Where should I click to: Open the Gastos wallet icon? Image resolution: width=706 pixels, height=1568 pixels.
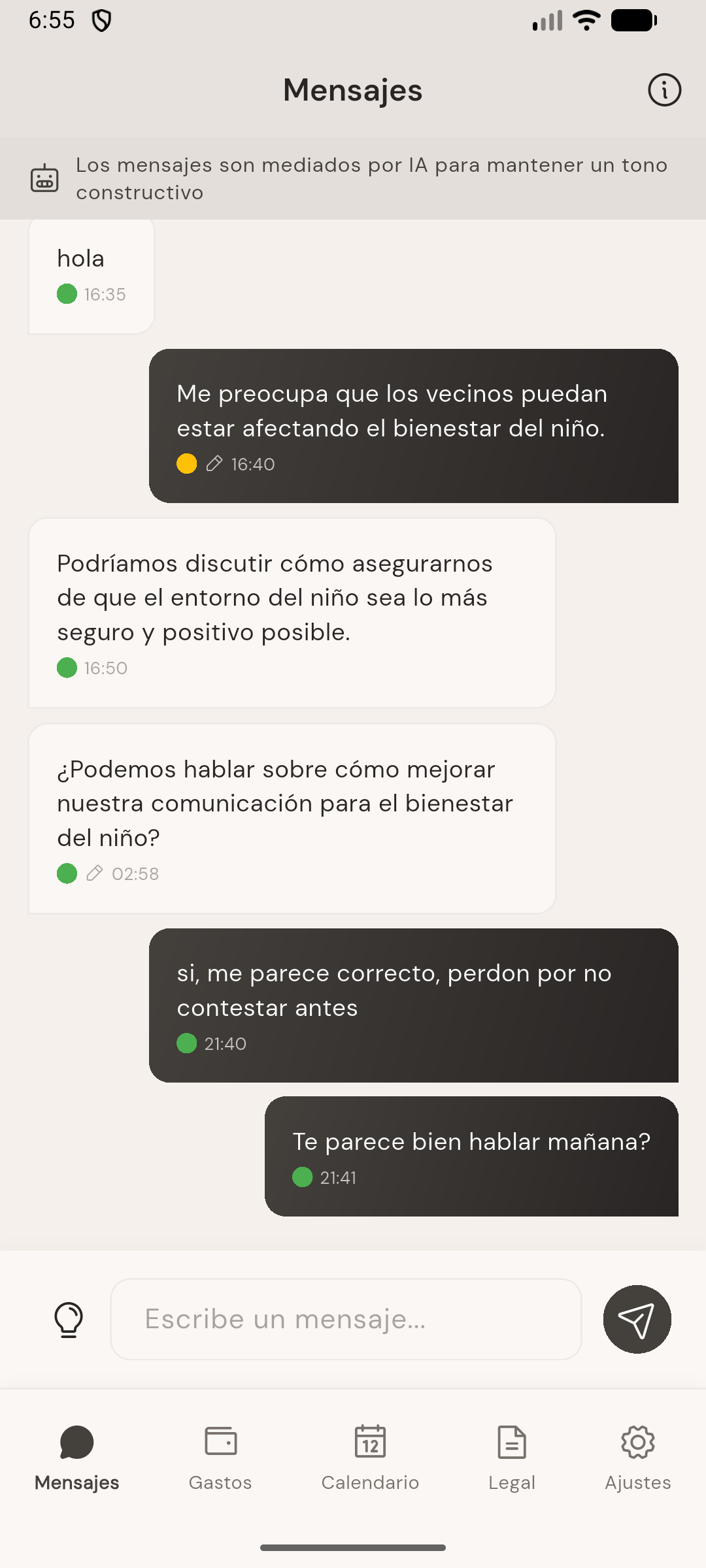220,1444
